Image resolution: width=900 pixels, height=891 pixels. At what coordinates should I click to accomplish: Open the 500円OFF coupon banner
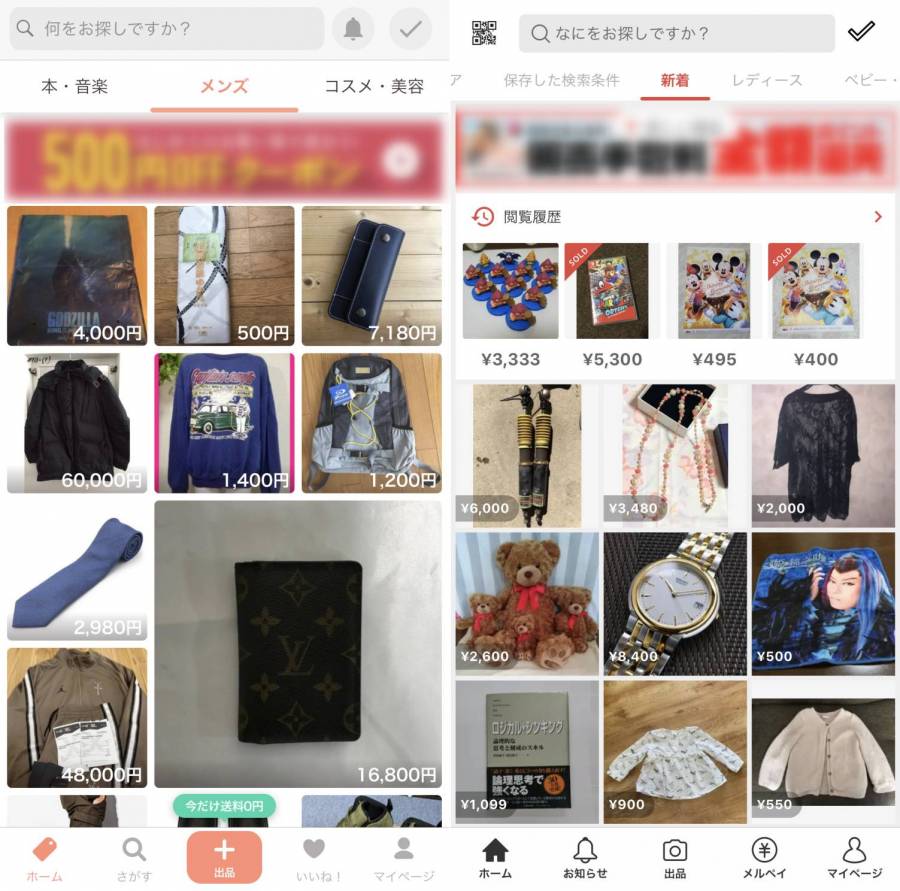pos(224,158)
